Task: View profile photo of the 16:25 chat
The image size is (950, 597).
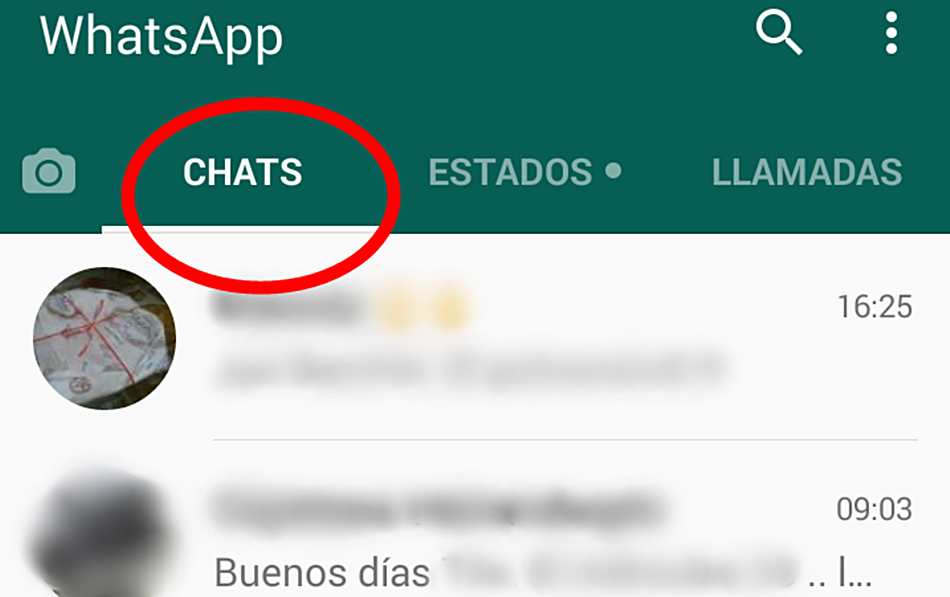Action: pos(104,339)
